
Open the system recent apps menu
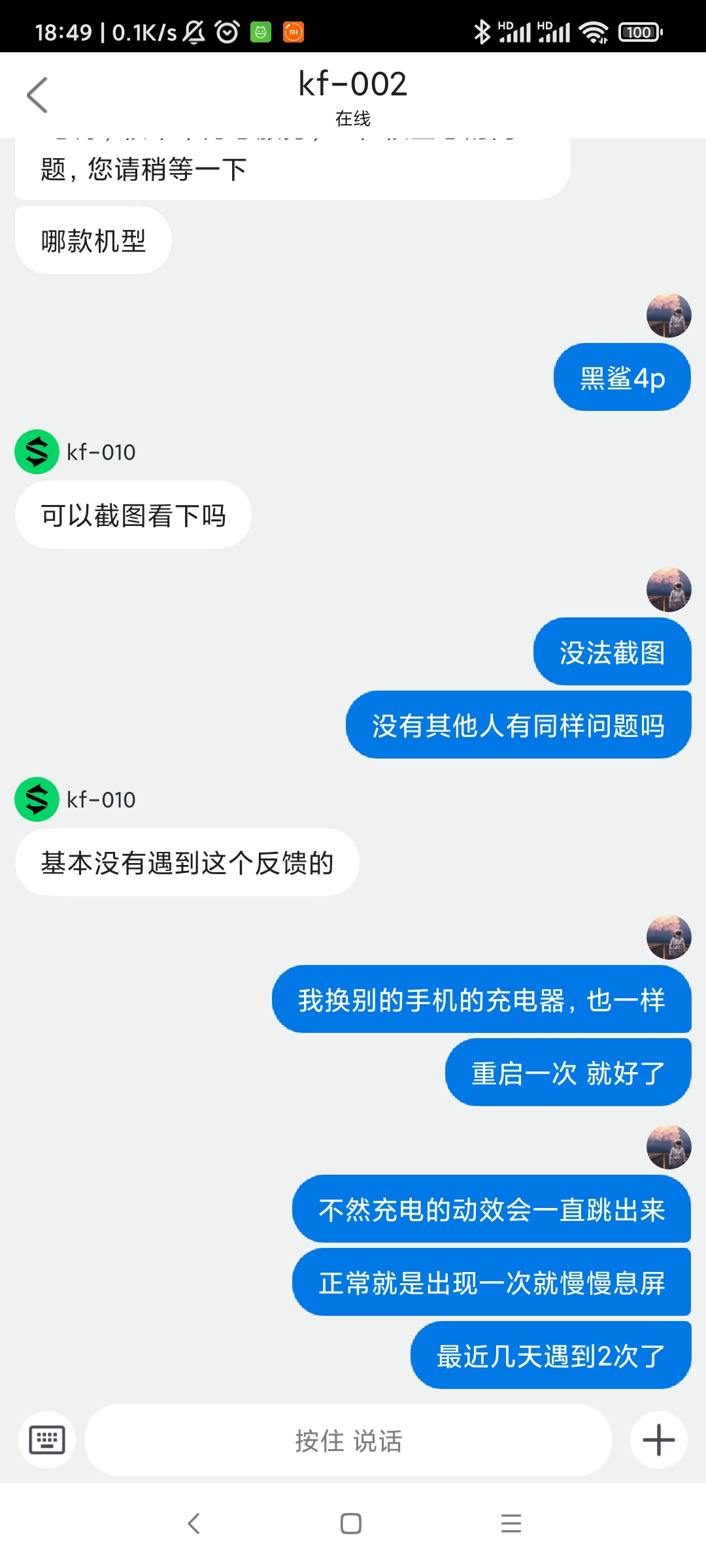point(511,1524)
